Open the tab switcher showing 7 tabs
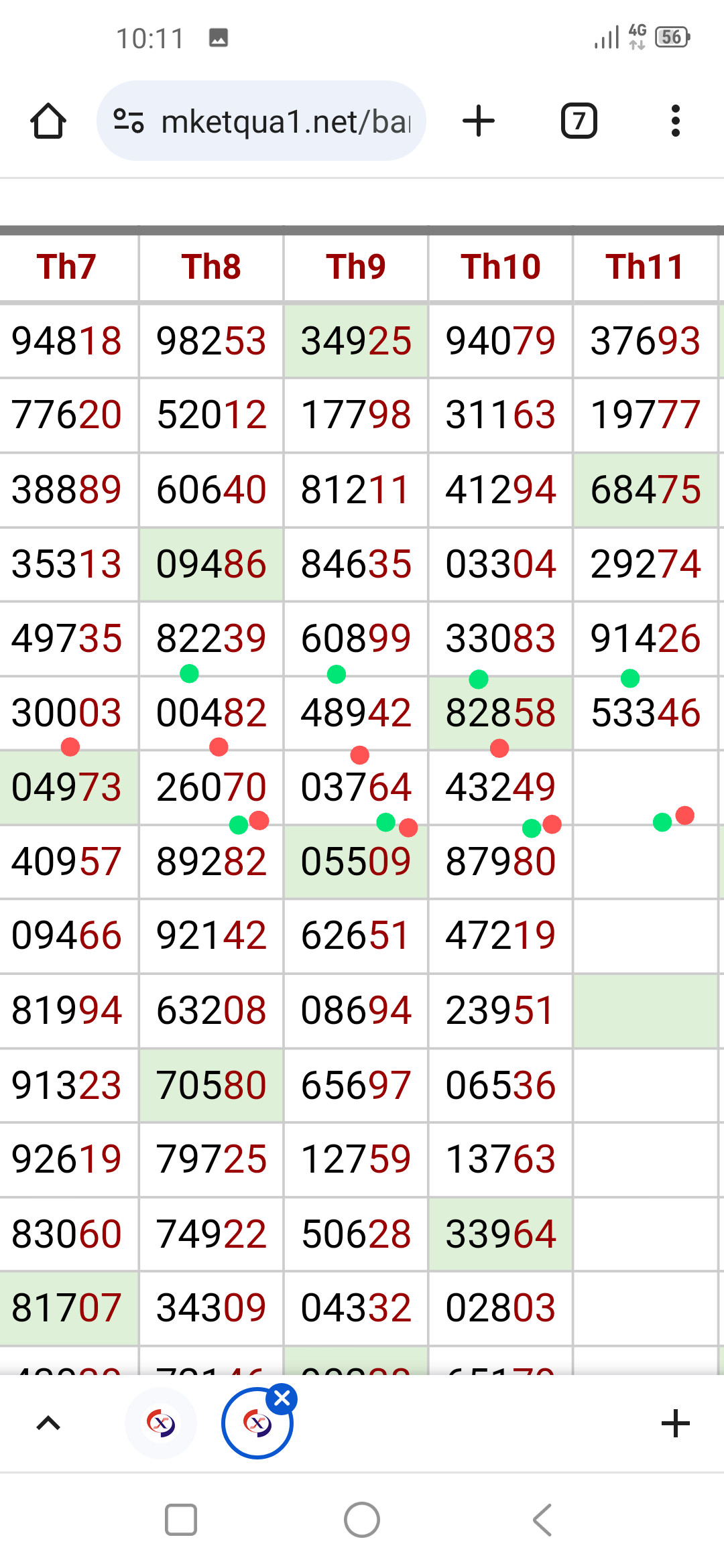724x1568 pixels. click(x=579, y=121)
